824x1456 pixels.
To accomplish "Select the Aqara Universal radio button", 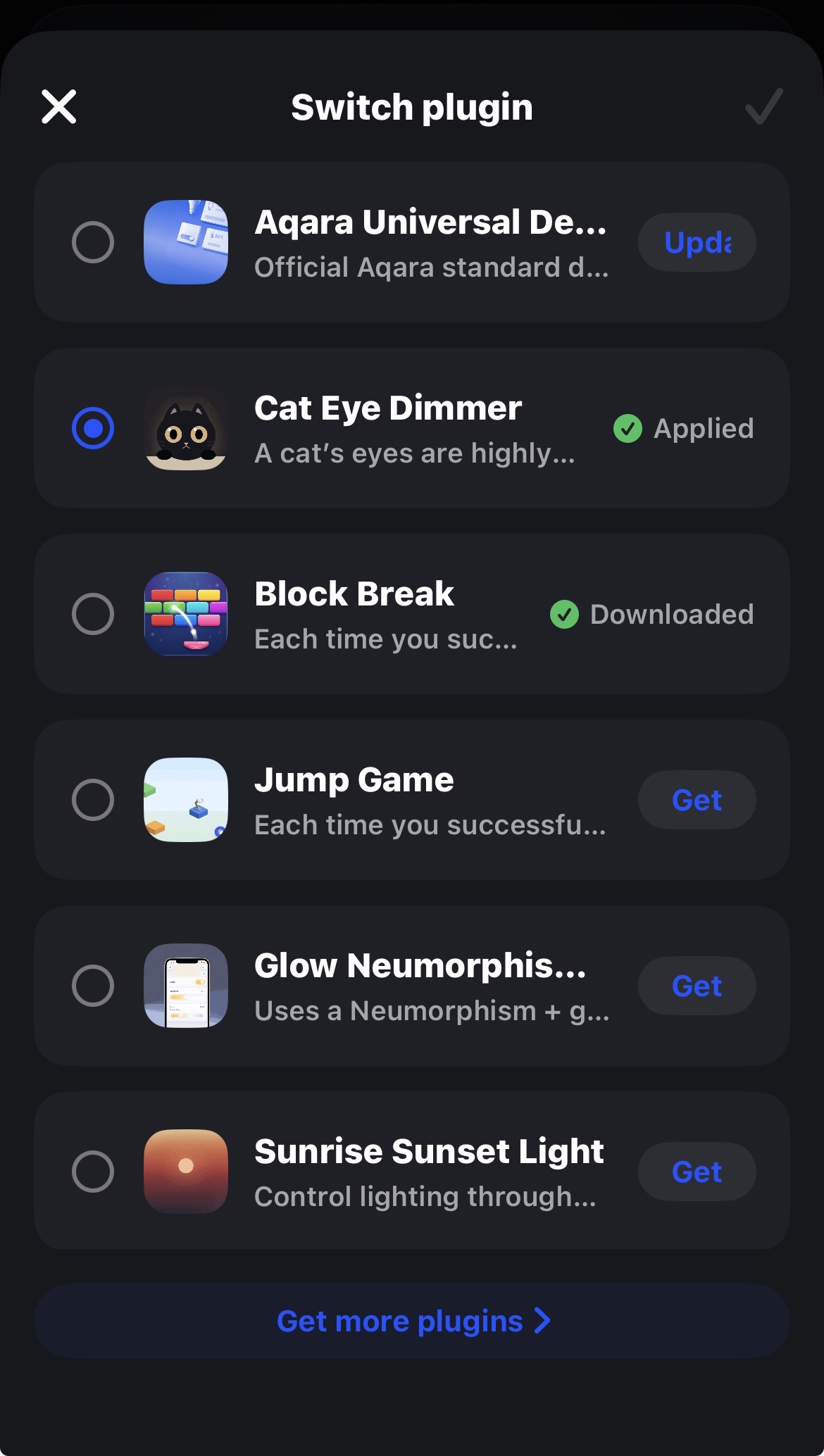I will (93, 242).
